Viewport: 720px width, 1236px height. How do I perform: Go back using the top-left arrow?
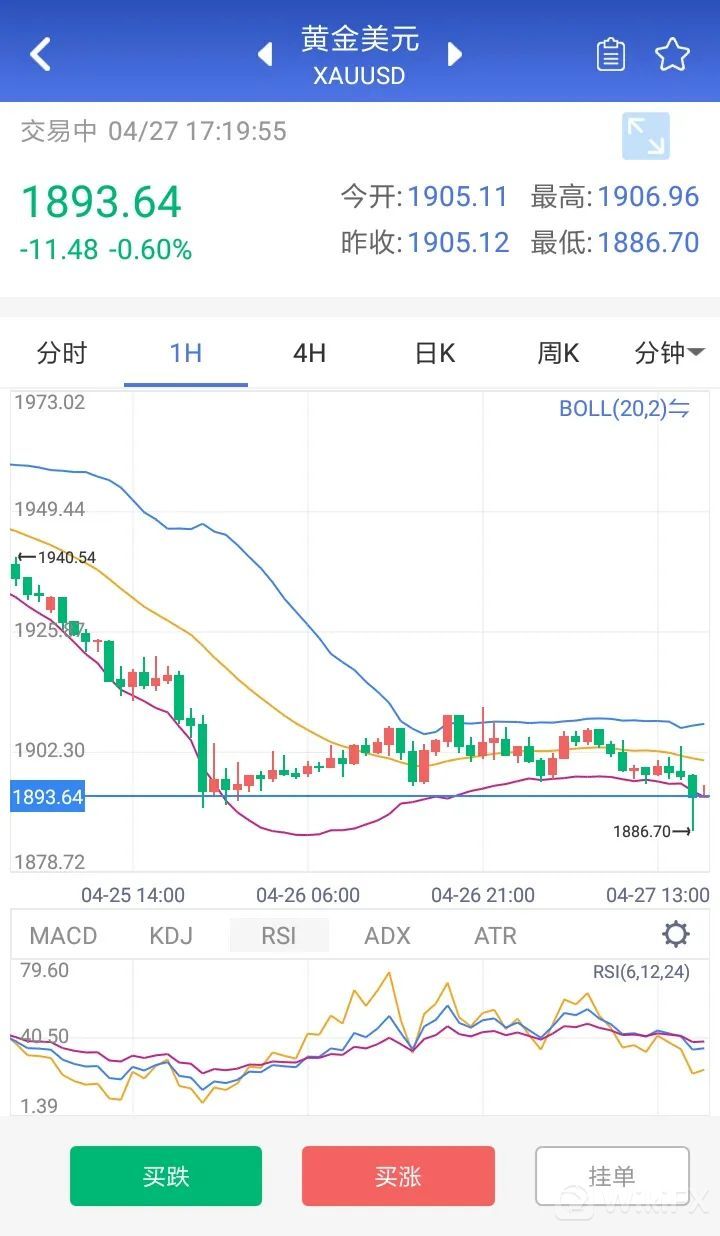40,54
